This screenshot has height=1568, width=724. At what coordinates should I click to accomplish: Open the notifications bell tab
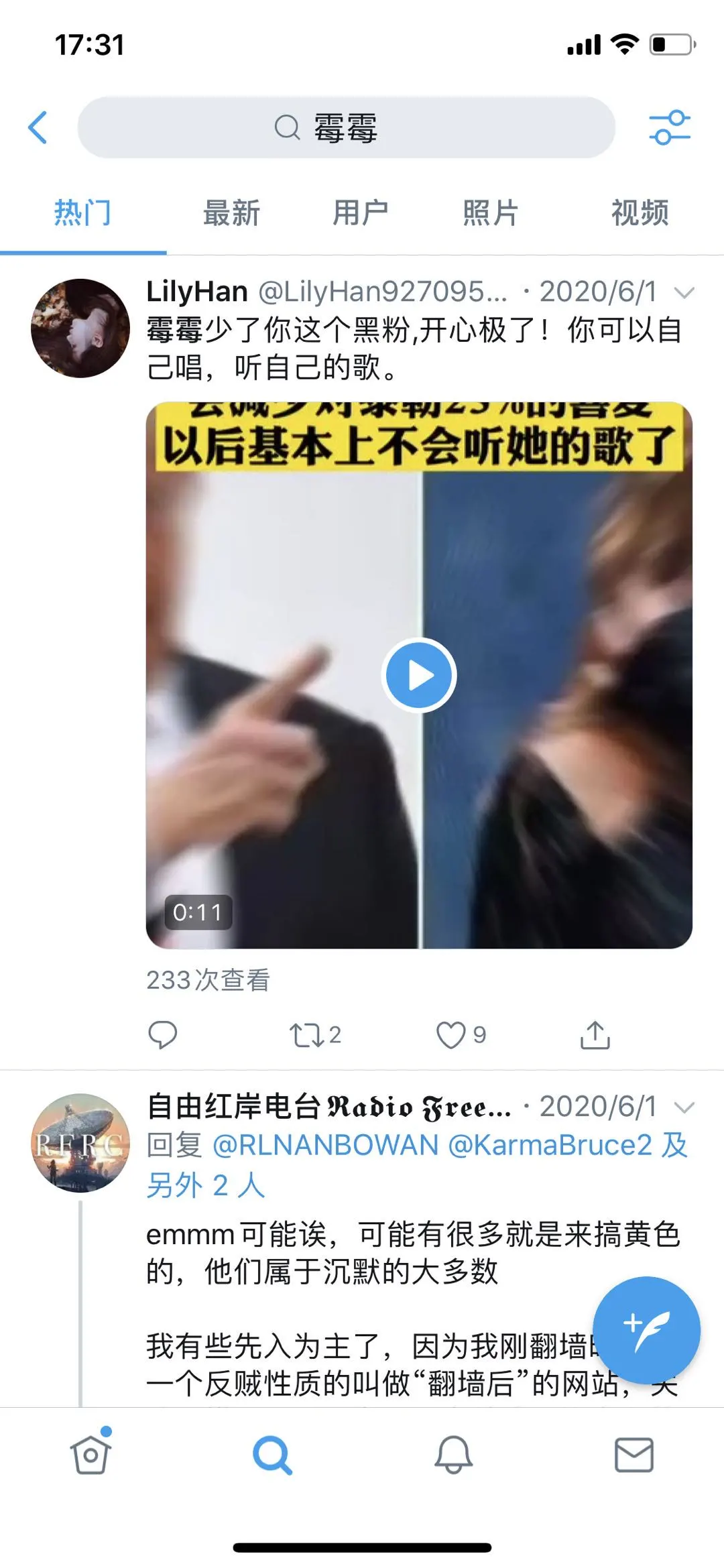(454, 1455)
